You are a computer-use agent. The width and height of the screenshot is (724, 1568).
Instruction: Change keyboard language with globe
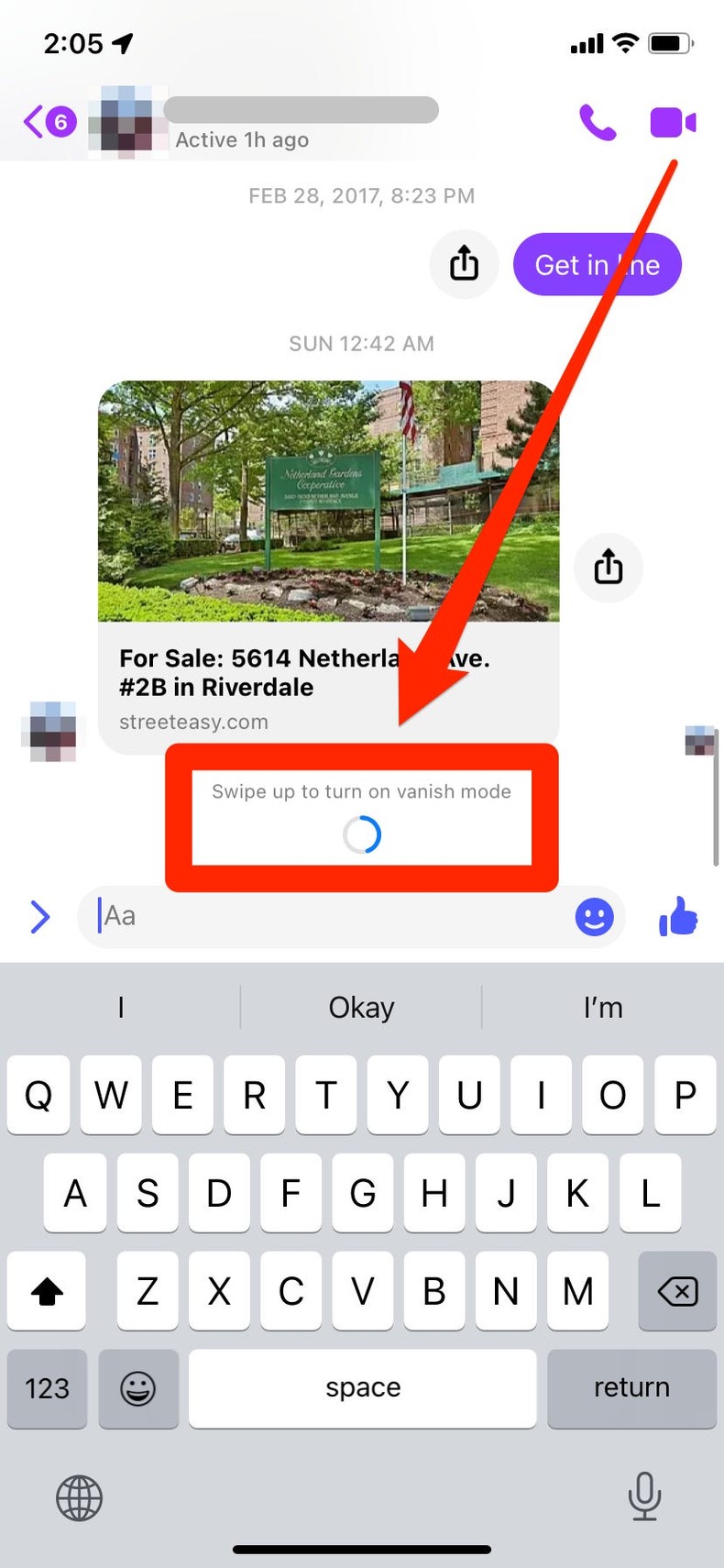point(80,1497)
